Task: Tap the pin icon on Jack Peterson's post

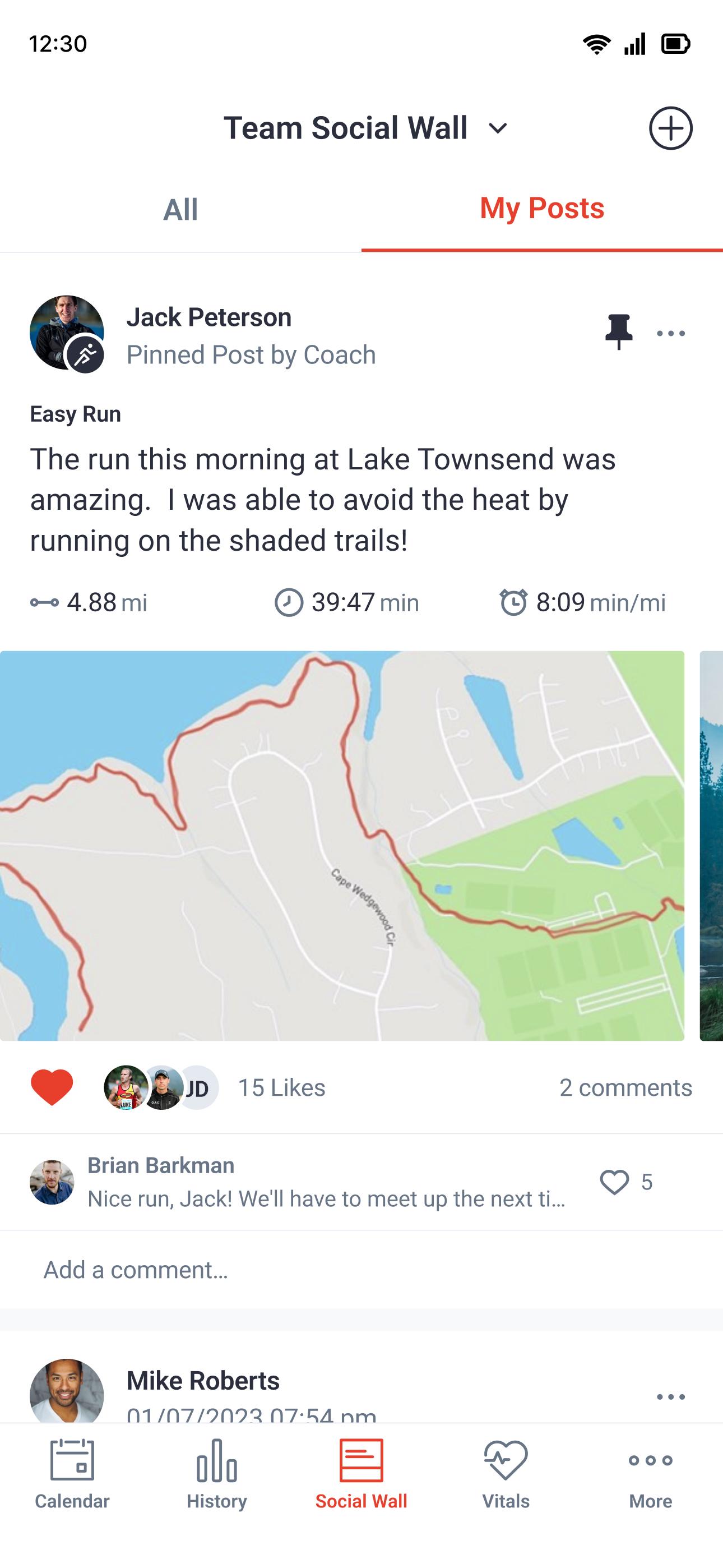Action: (x=619, y=332)
